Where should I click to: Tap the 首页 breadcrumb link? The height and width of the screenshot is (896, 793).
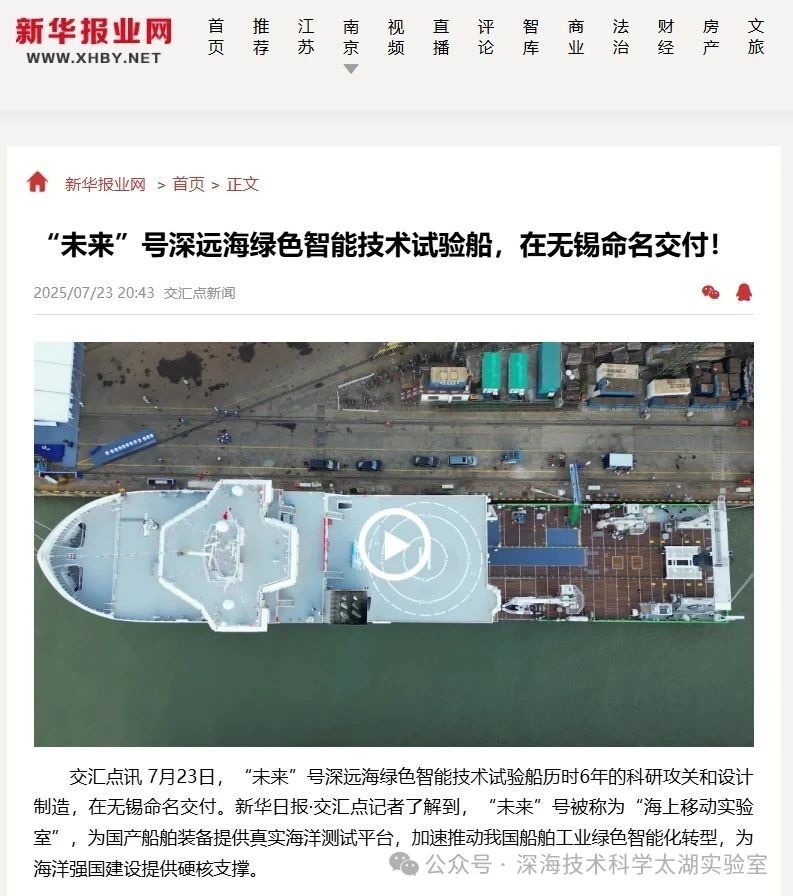tap(188, 184)
